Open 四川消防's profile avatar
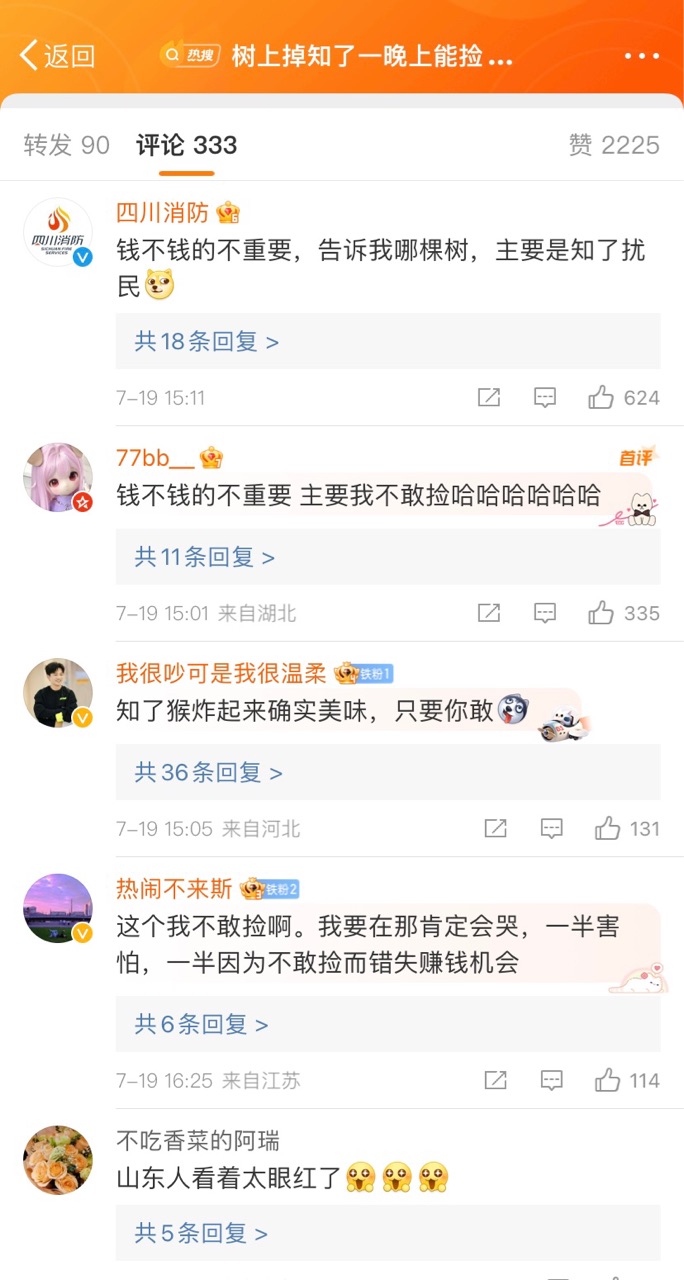The image size is (684, 1280). point(58,232)
